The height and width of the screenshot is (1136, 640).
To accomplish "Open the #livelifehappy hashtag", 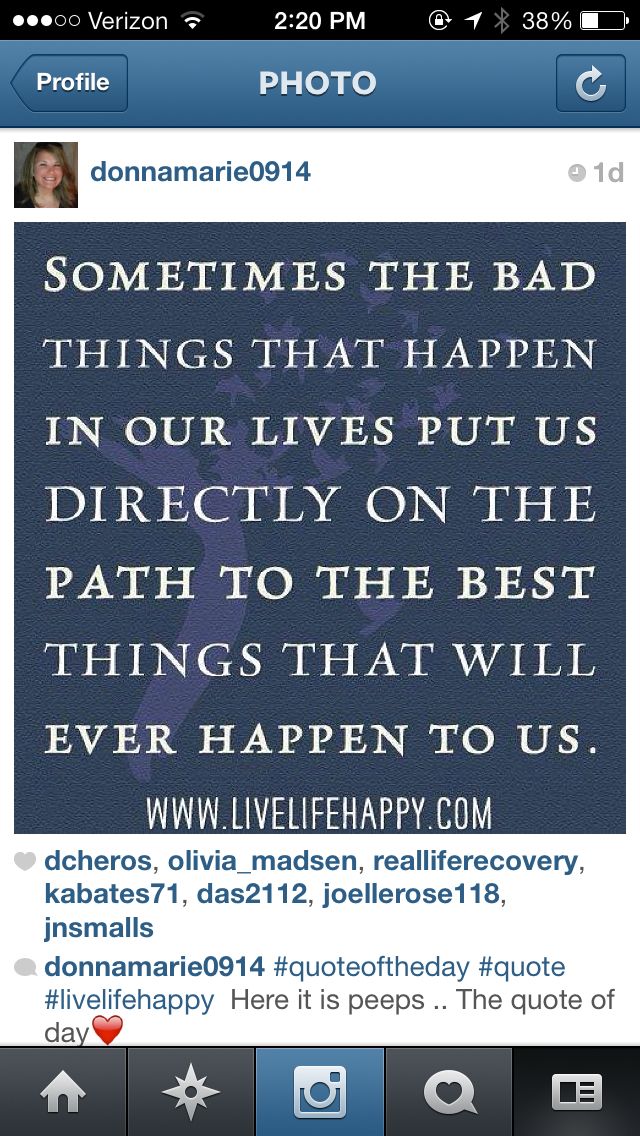I will coord(129,1000).
